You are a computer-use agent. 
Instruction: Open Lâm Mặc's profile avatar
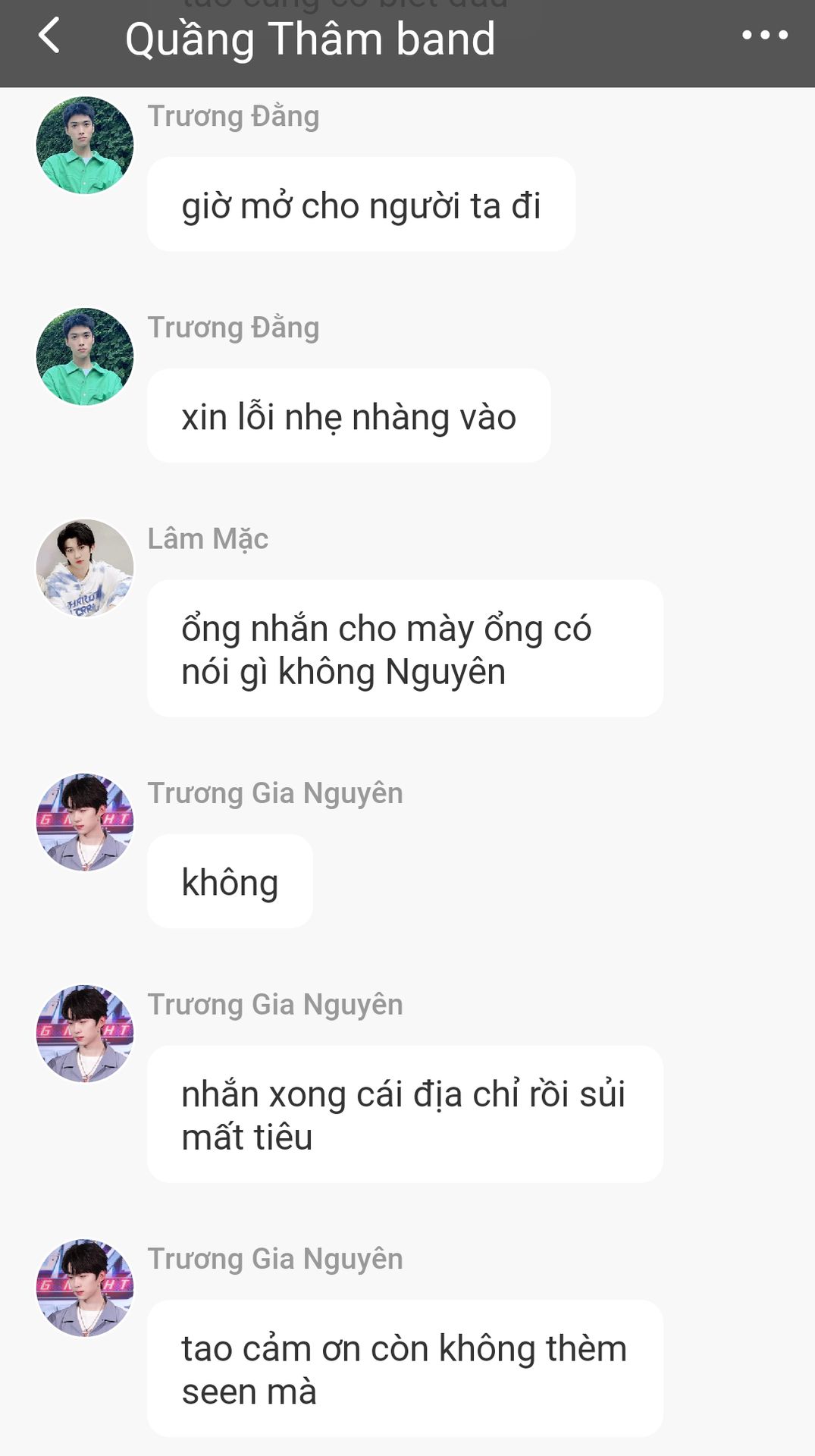(85, 567)
